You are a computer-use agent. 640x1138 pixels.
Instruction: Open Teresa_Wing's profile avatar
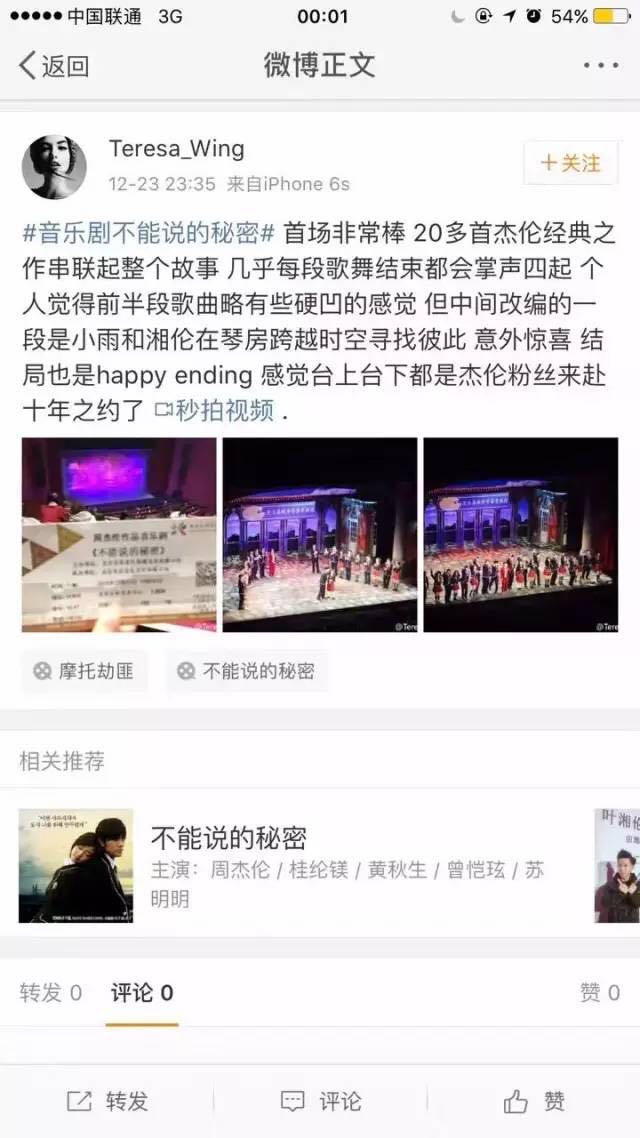pos(54,166)
